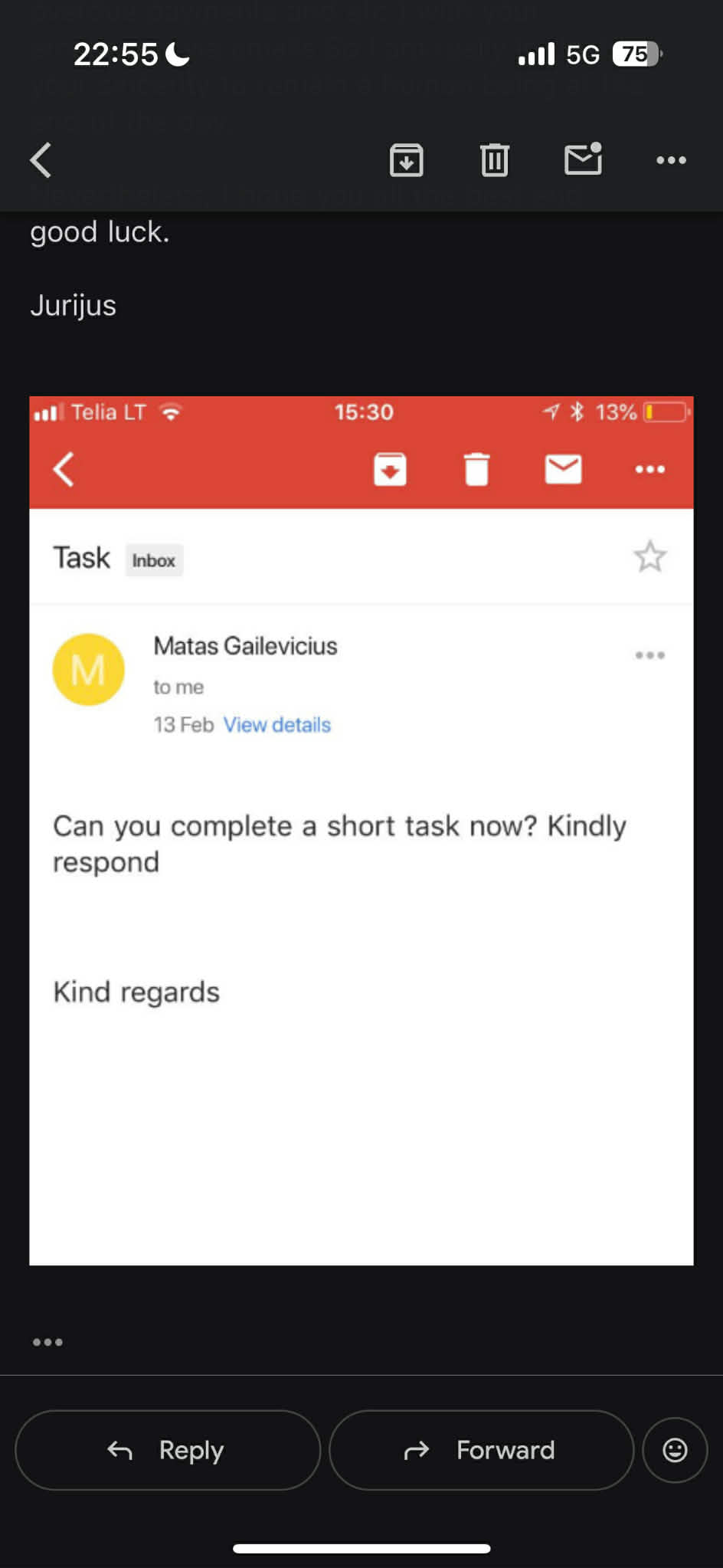Mark this email as unread

click(x=583, y=159)
